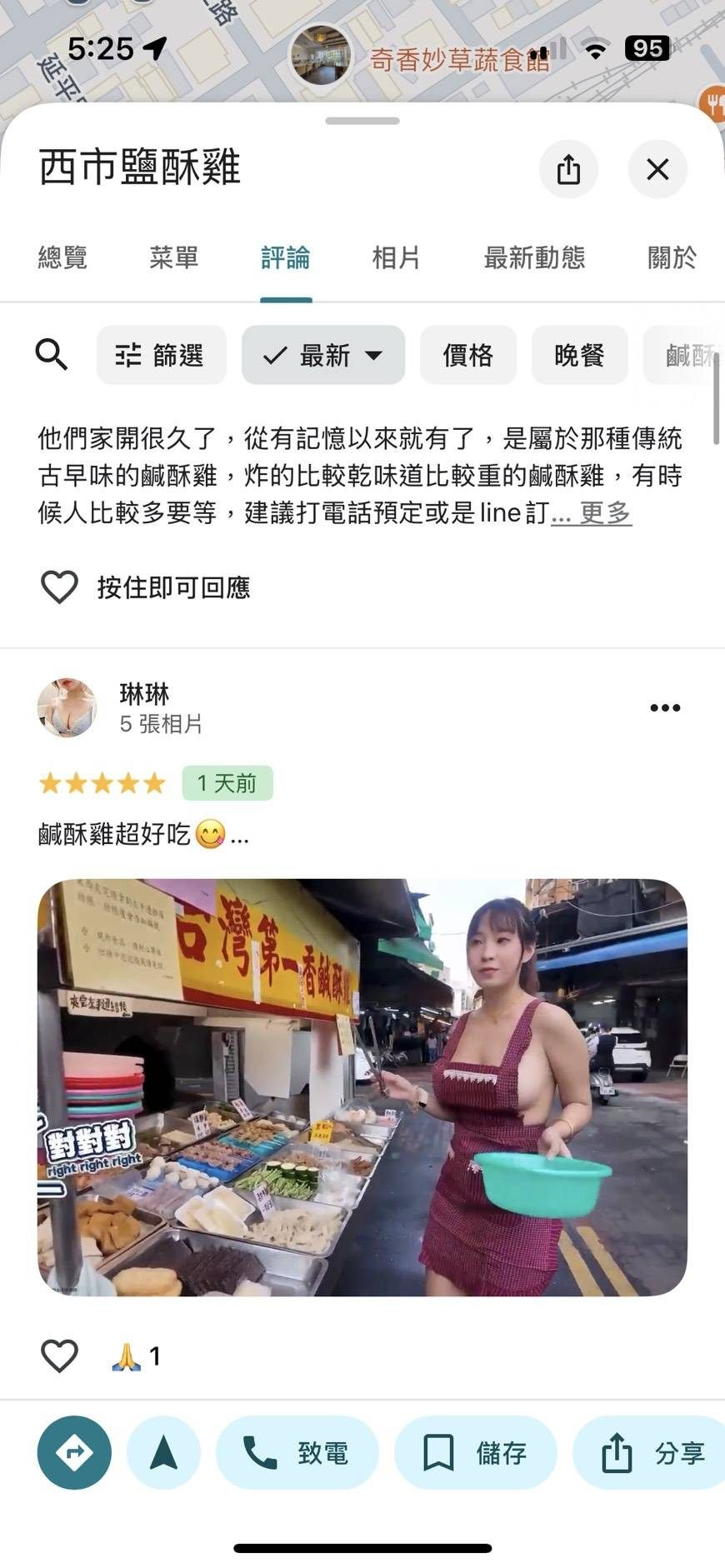The image size is (725, 1568).
Task: Filter reviews by 價格 chip
Action: click(x=467, y=355)
